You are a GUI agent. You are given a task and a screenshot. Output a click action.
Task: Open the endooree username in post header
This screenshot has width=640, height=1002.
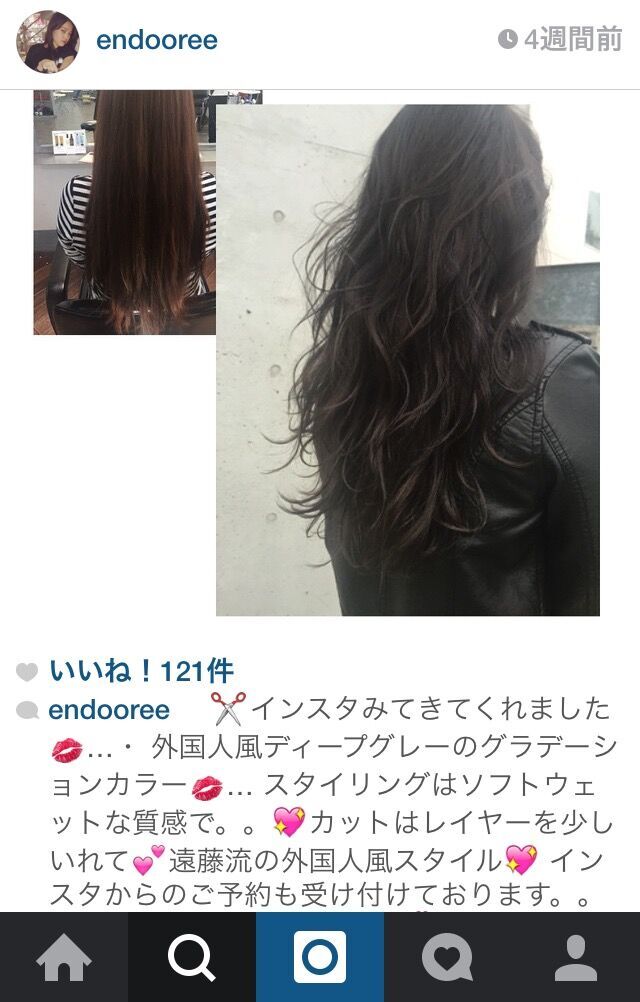[x=156, y=41]
